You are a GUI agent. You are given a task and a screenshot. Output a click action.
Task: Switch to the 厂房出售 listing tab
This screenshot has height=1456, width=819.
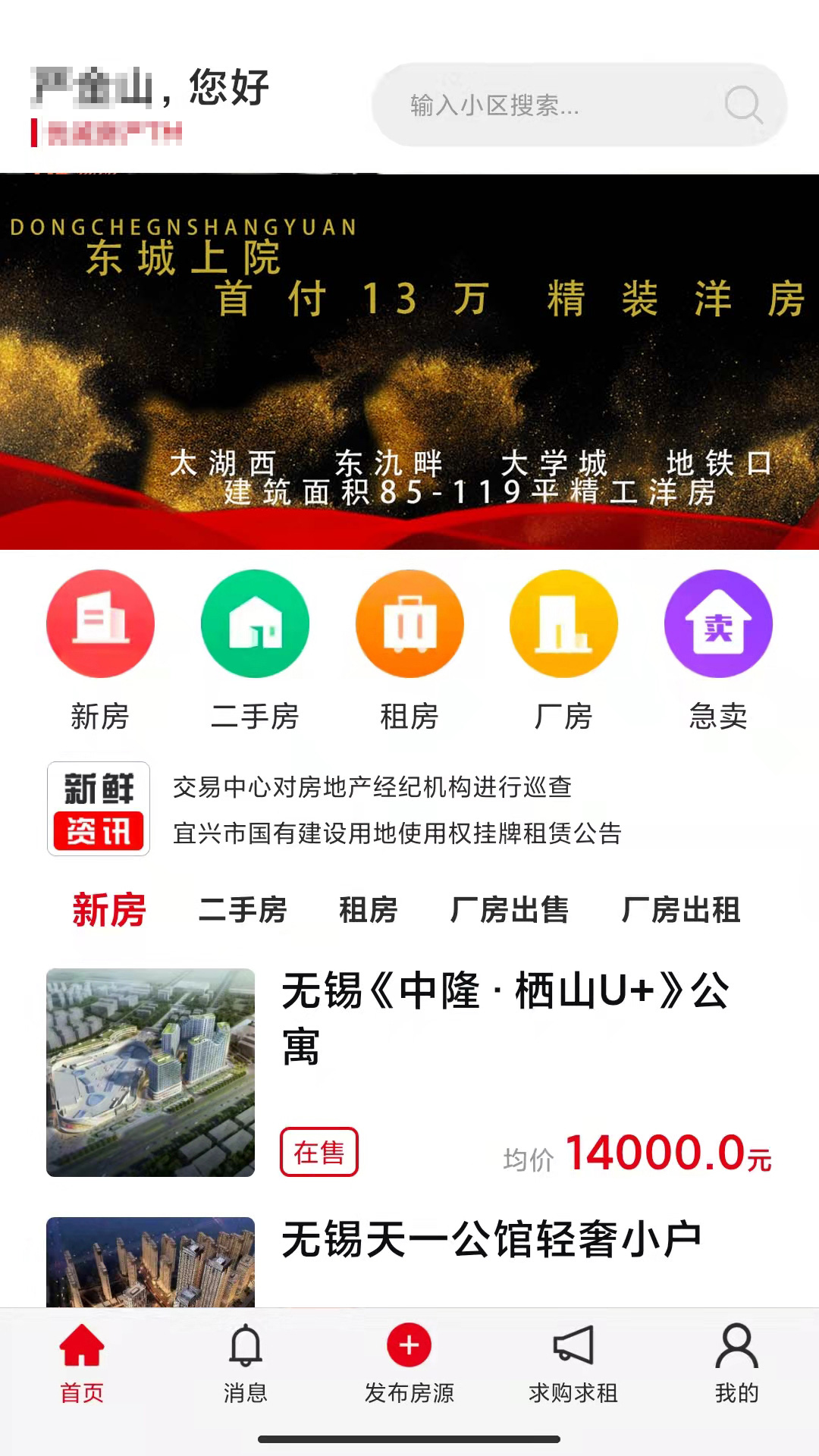tap(510, 910)
